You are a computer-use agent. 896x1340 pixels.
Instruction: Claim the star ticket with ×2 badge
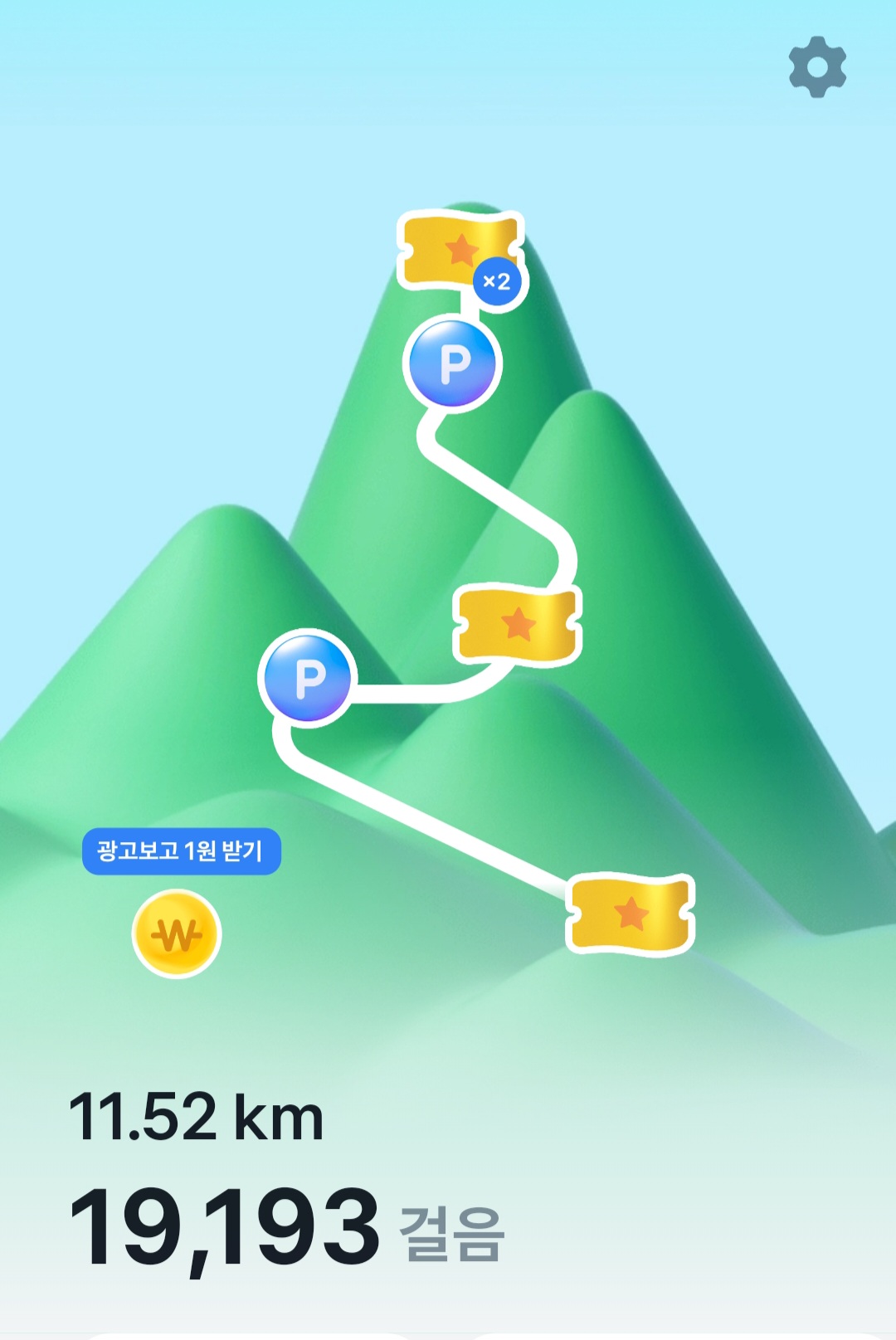tap(460, 250)
